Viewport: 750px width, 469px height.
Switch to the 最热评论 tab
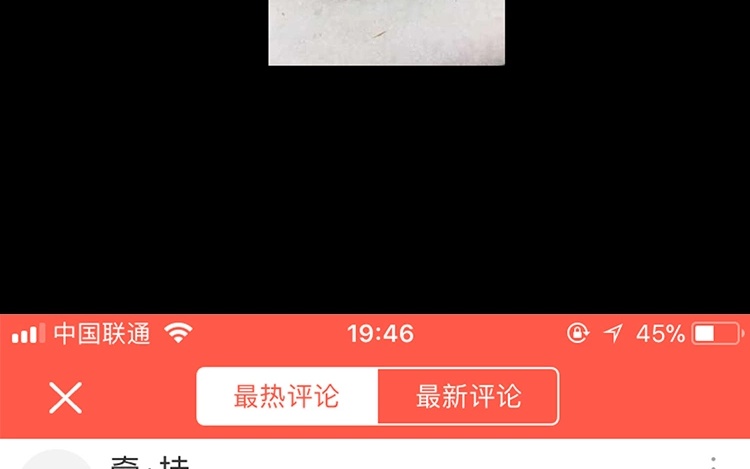click(287, 397)
